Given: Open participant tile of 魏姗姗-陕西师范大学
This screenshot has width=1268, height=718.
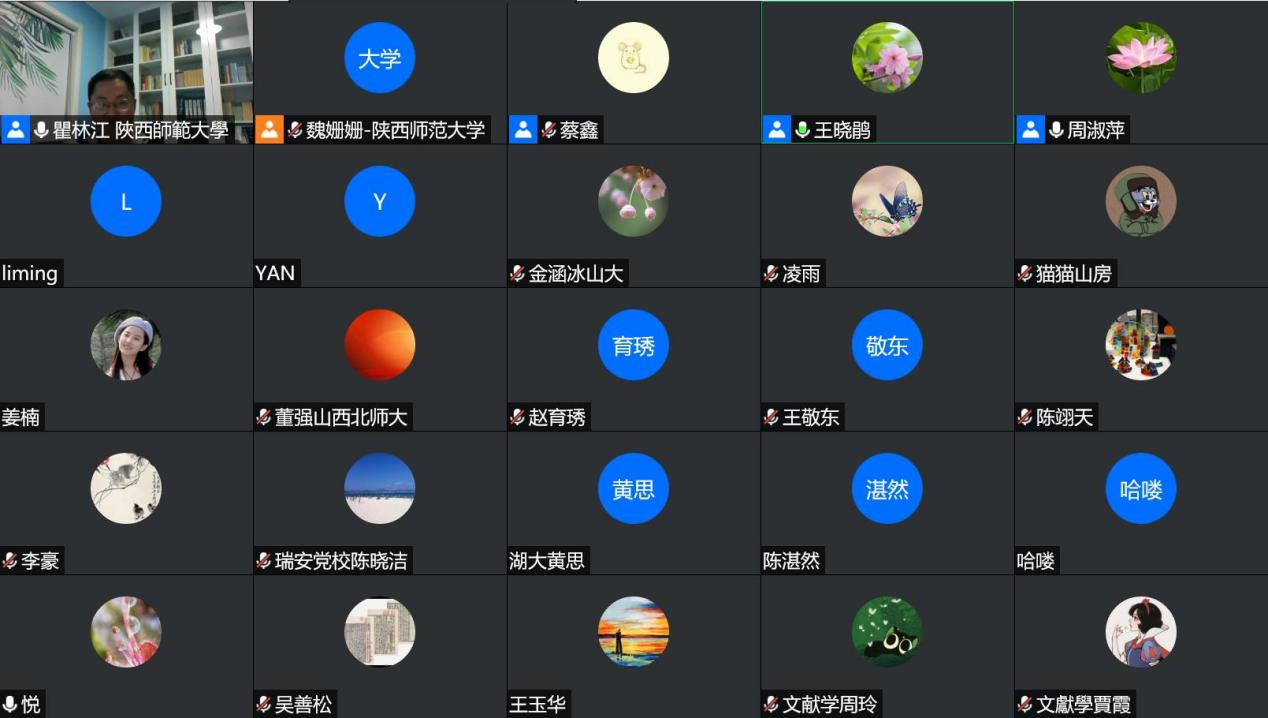Looking at the screenshot, I should pos(379,72).
